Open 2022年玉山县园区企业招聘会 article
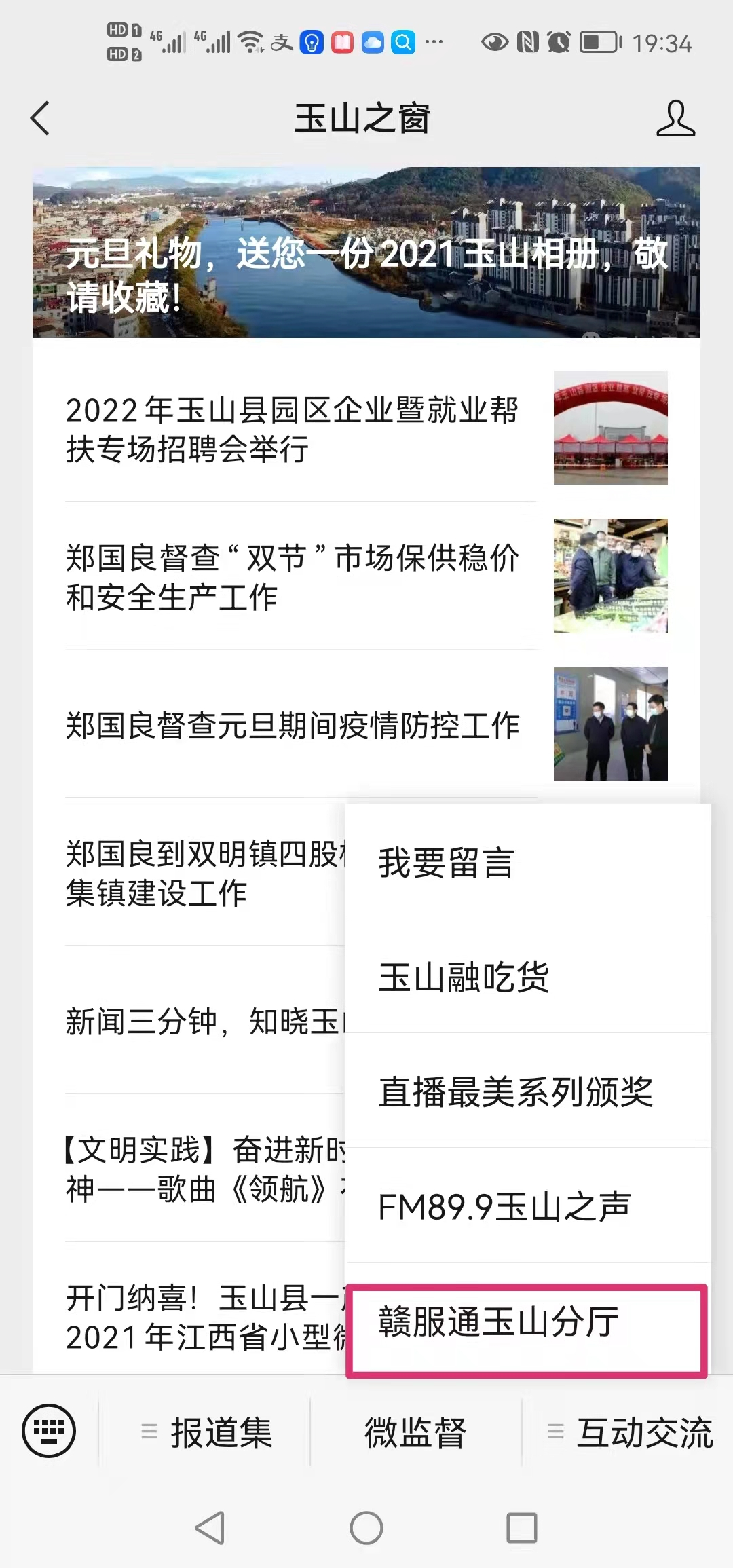Viewport: 733px width, 1568px height. pos(292,429)
